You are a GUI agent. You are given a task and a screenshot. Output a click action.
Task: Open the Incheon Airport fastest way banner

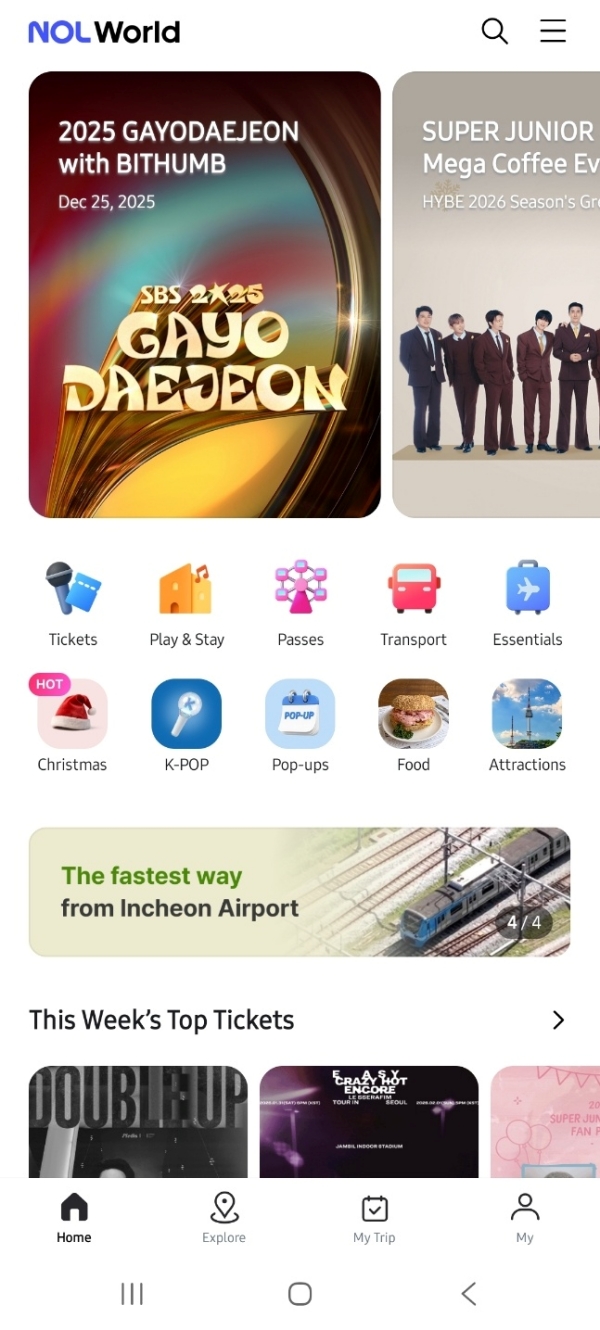pyautogui.click(x=300, y=892)
